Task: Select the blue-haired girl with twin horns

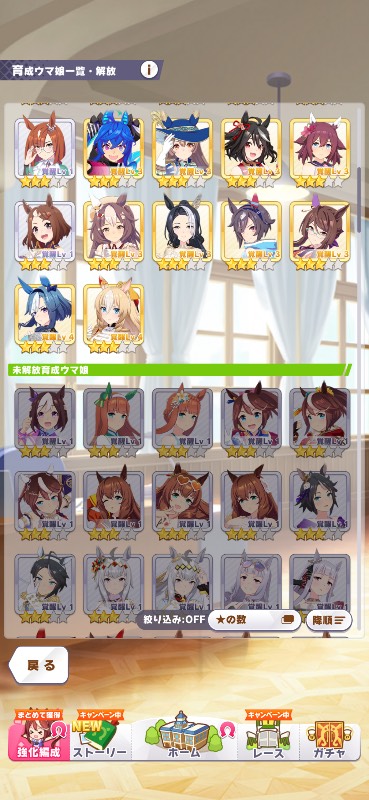Action: [113, 149]
